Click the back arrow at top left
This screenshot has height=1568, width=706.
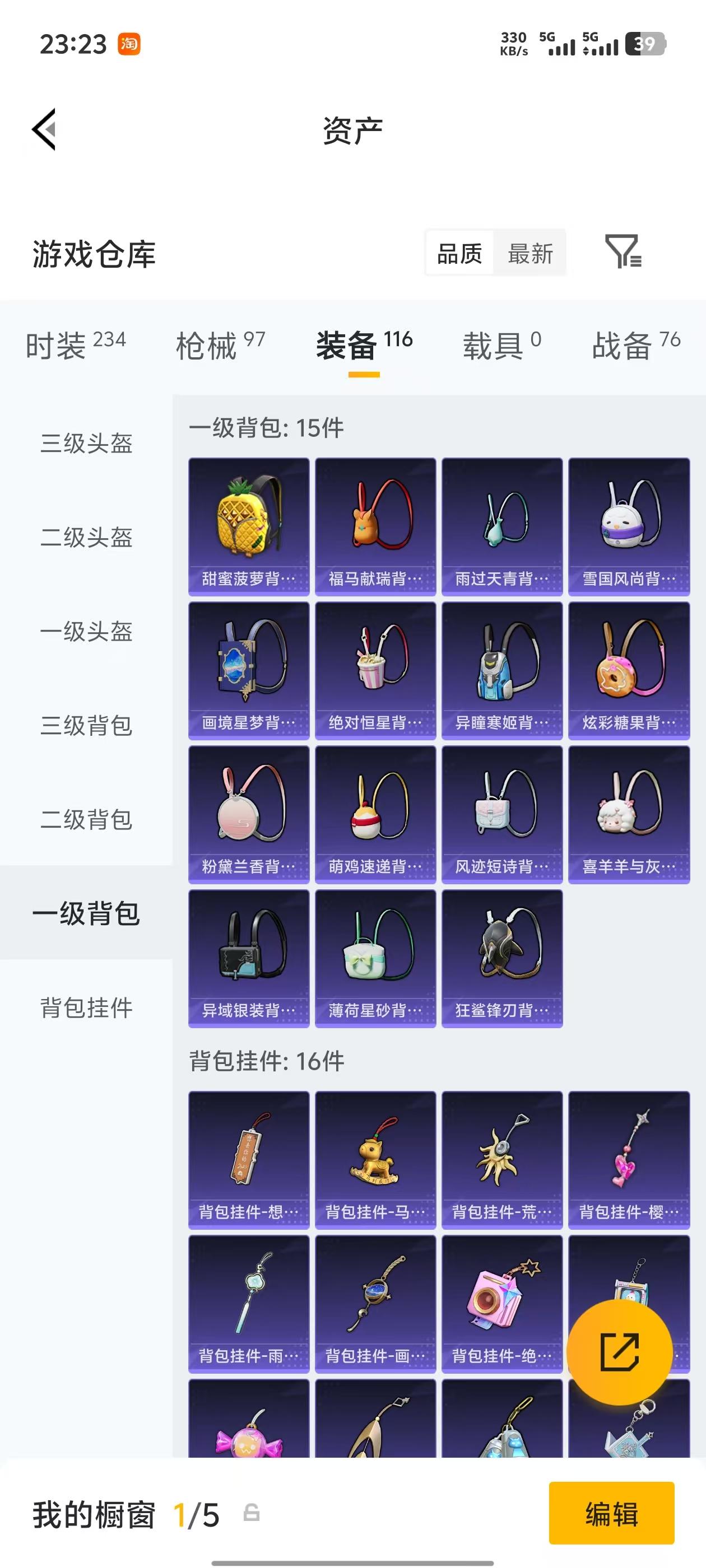pos(44,129)
